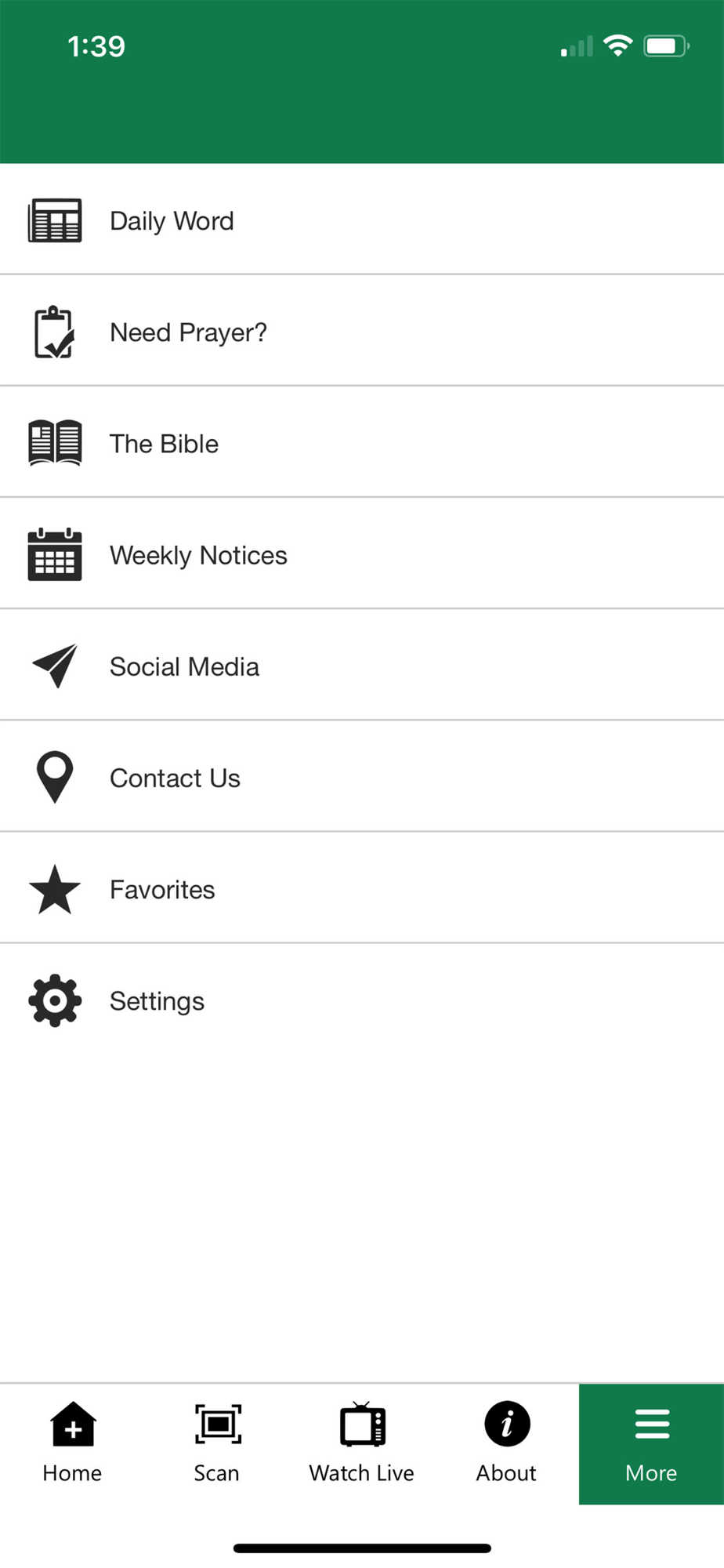Open Settings
This screenshot has height=1568, width=724.
[362, 1000]
